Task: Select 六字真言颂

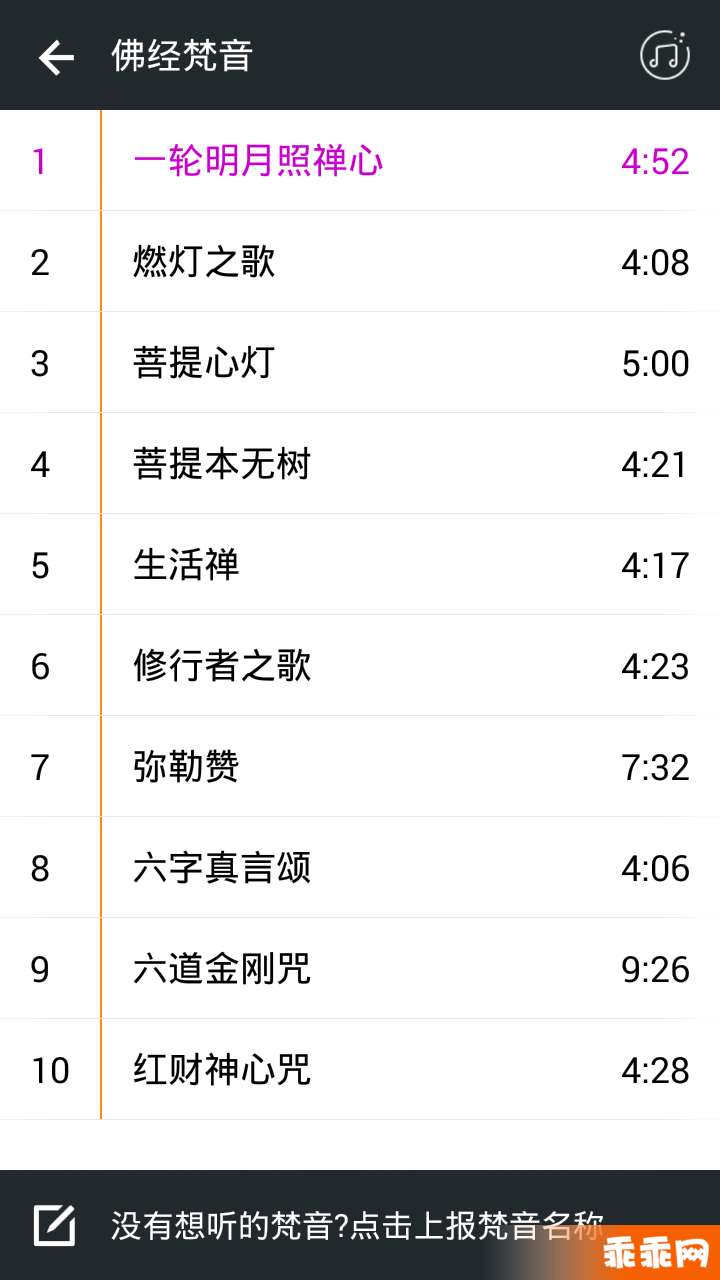Action: [x=360, y=868]
